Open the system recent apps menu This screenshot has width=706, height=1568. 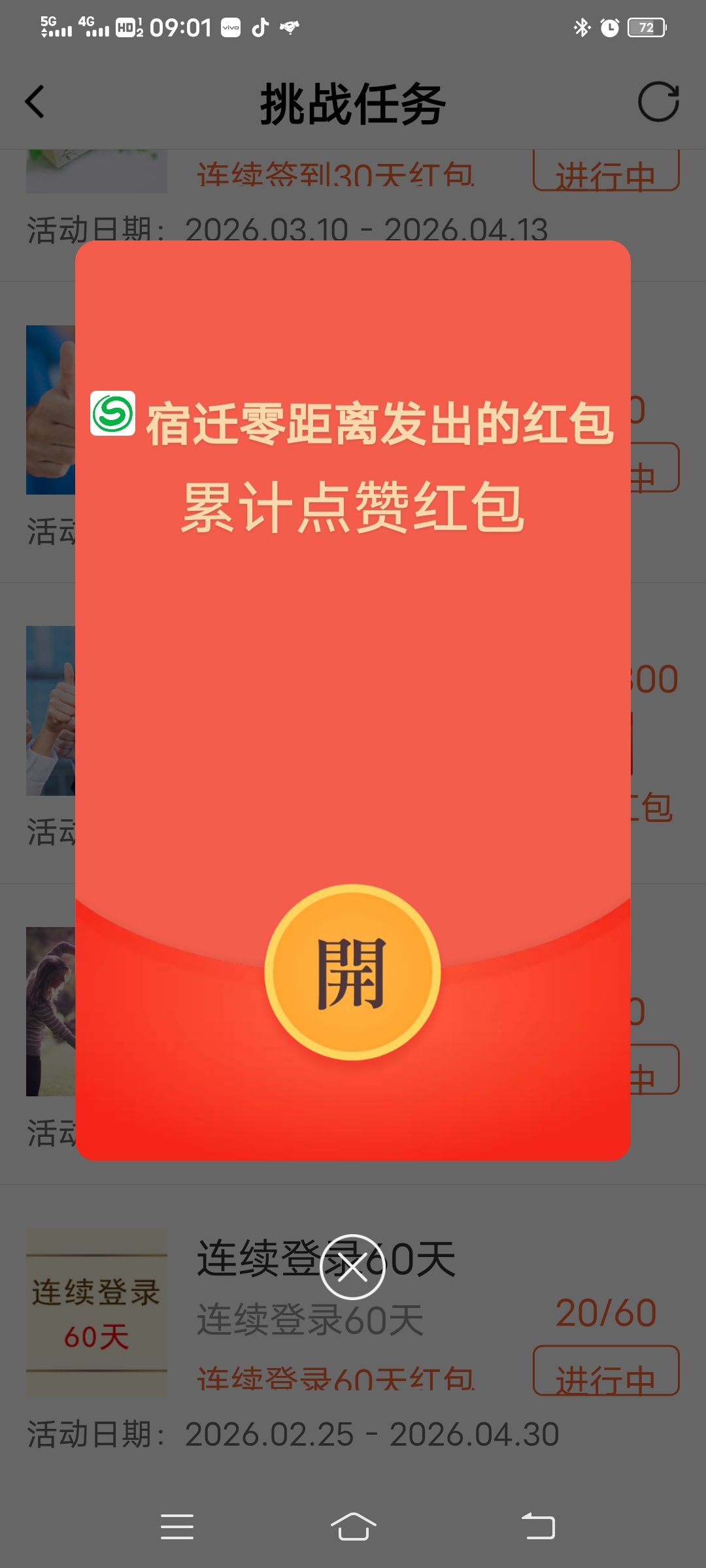coord(177,1527)
